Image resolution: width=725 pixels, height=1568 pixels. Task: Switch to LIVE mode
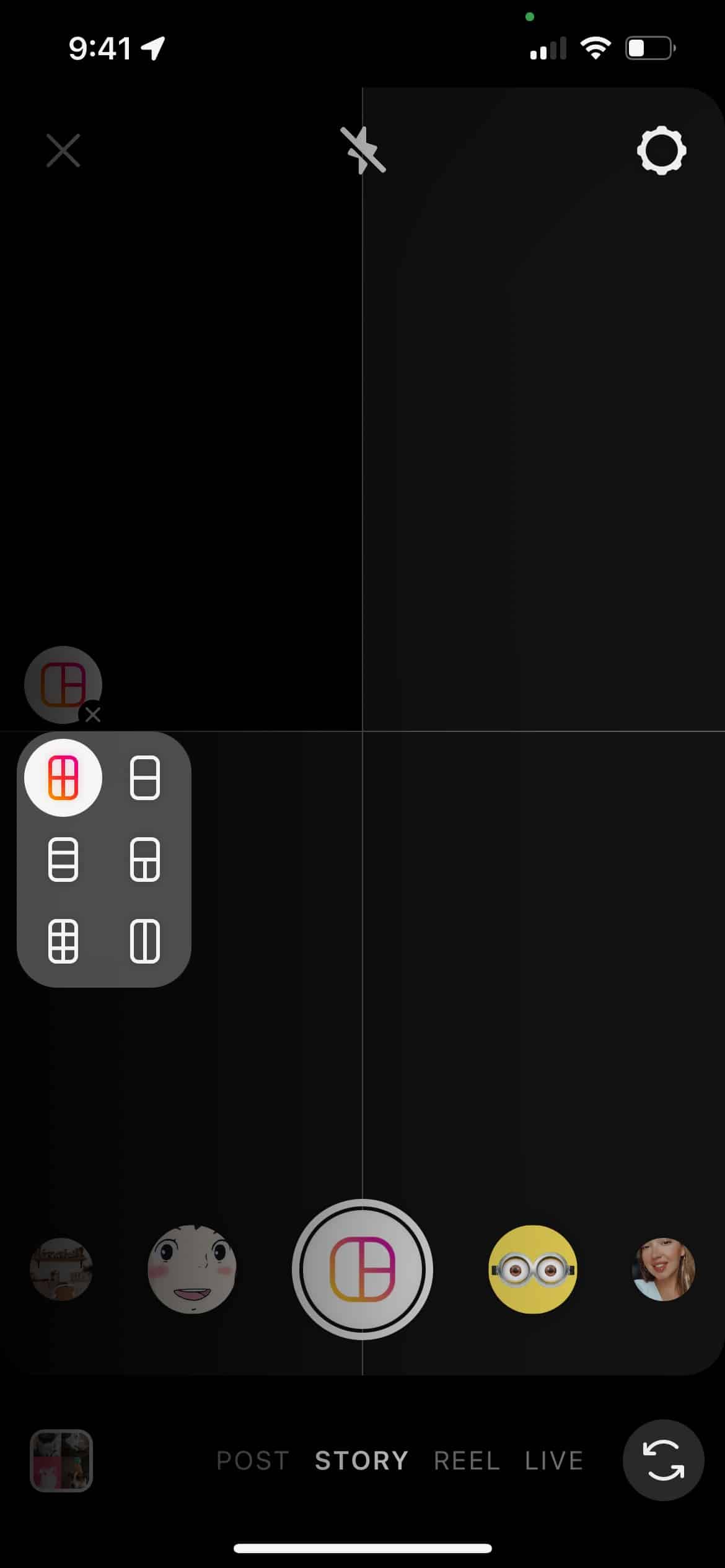pyautogui.click(x=554, y=1460)
